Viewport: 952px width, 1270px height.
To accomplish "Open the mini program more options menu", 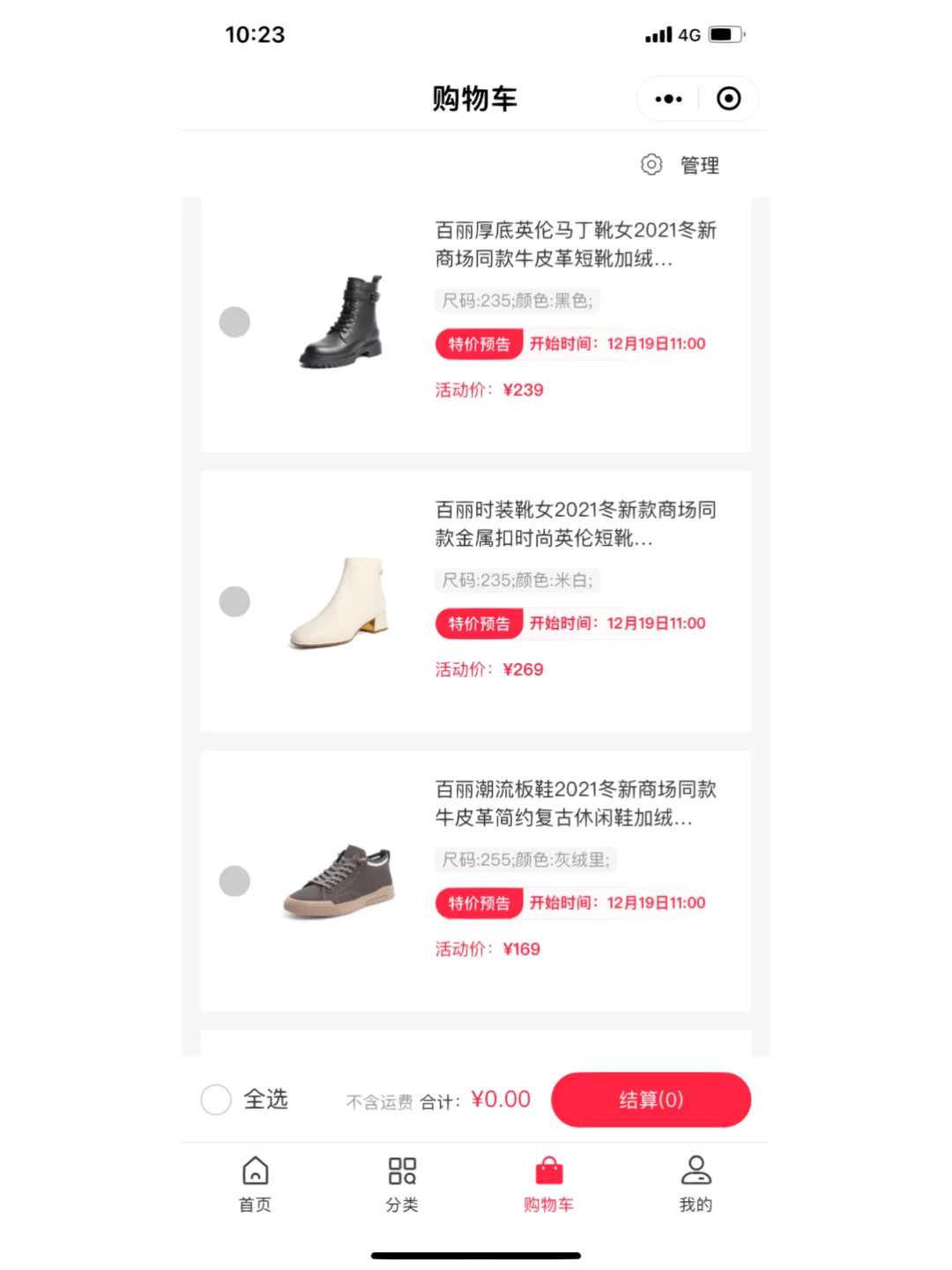I will tap(668, 99).
